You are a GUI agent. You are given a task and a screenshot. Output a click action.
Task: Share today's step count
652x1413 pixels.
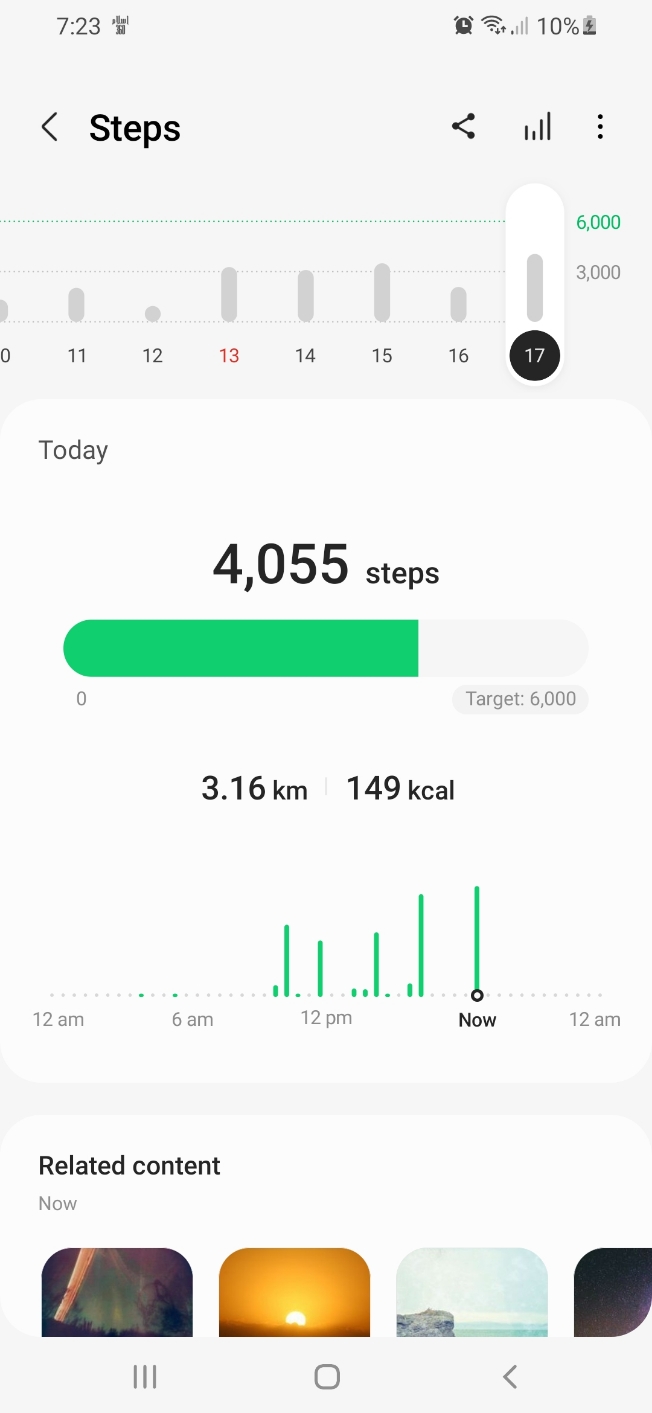pos(463,127)
